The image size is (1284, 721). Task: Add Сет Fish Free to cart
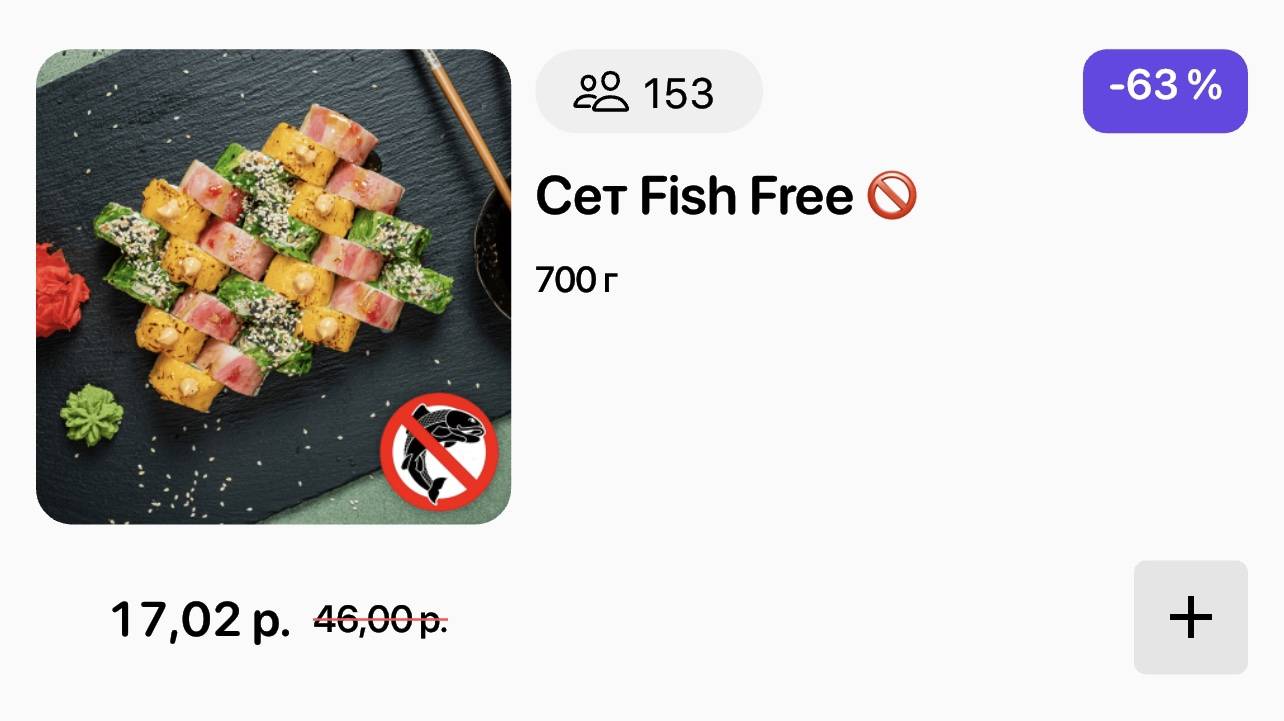coord(1190,617)
